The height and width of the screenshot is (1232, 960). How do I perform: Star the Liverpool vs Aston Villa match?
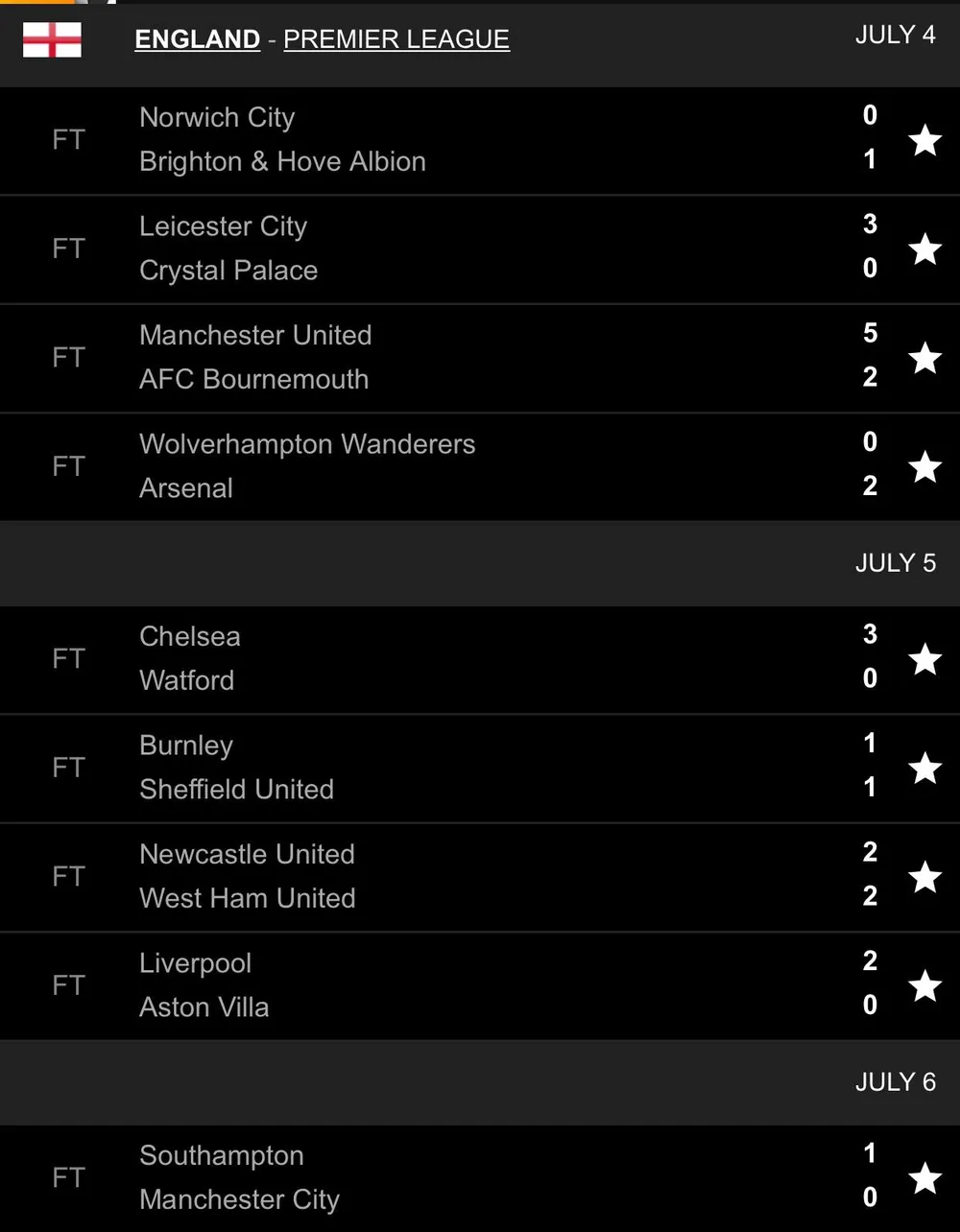tap(924, 986)
